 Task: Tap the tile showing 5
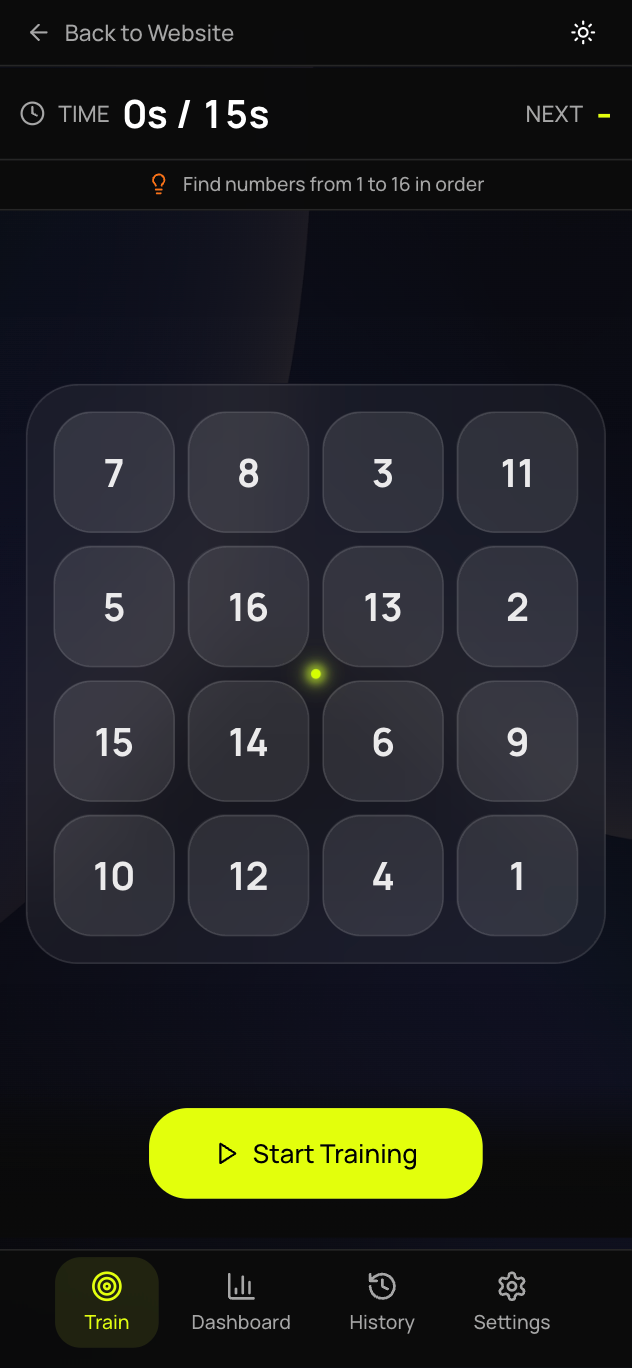[x=114, y=607]
